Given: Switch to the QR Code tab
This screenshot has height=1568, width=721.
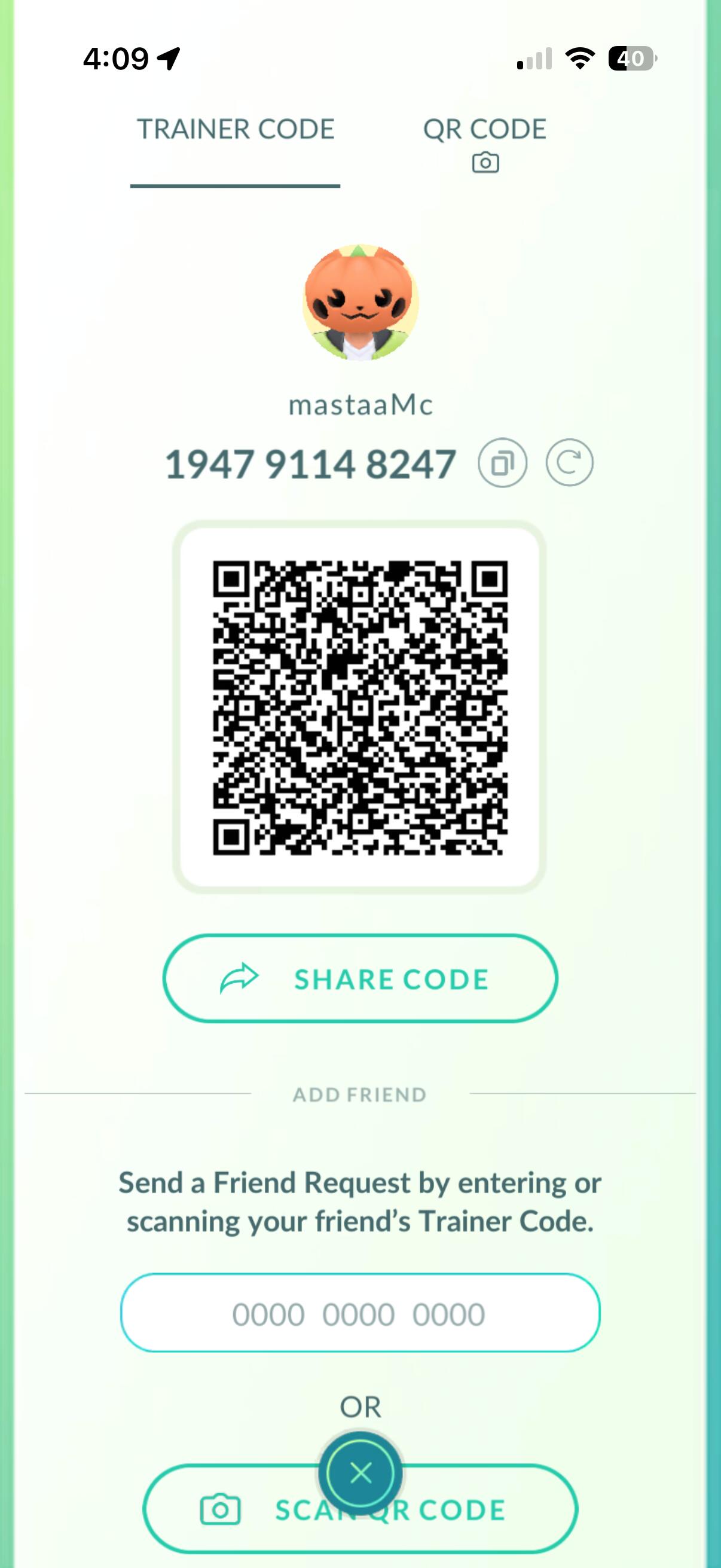Looking at the screenshot, I should tap(484, 141).
